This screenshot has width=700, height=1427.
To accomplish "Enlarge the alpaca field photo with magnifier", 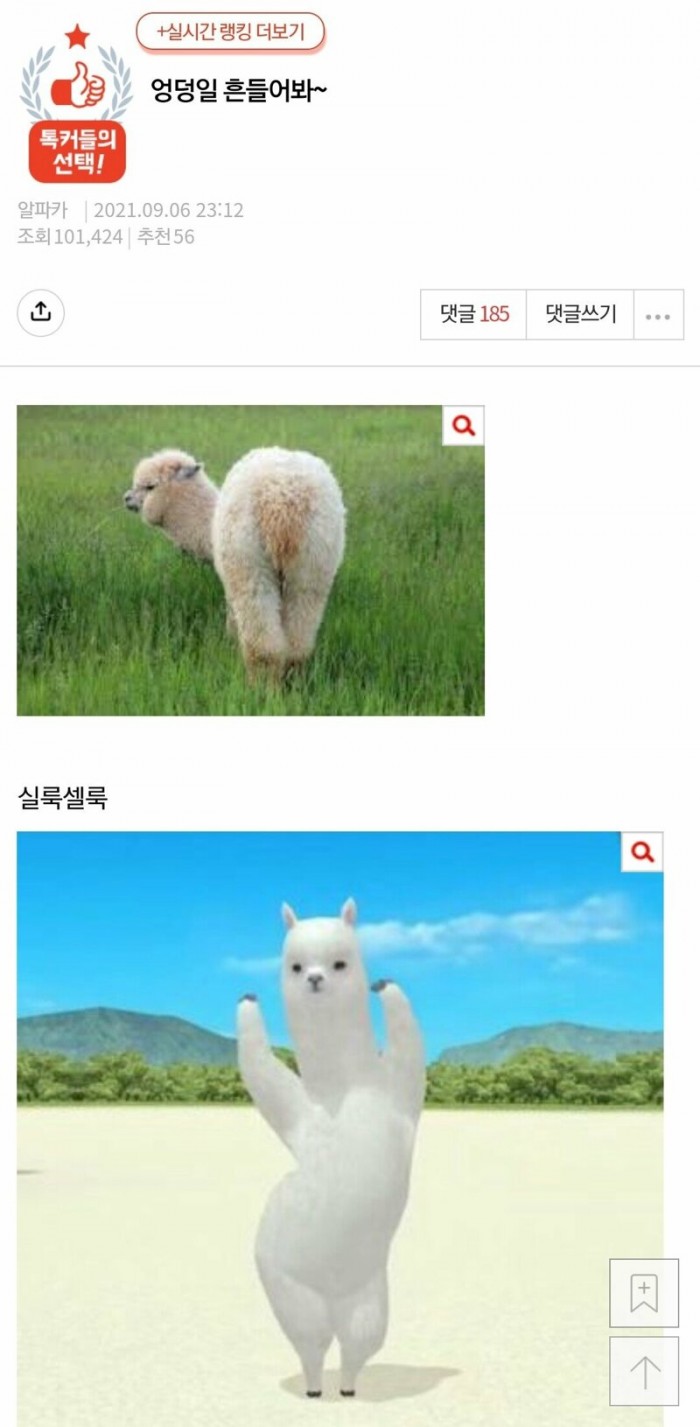I will coord(463,426).
